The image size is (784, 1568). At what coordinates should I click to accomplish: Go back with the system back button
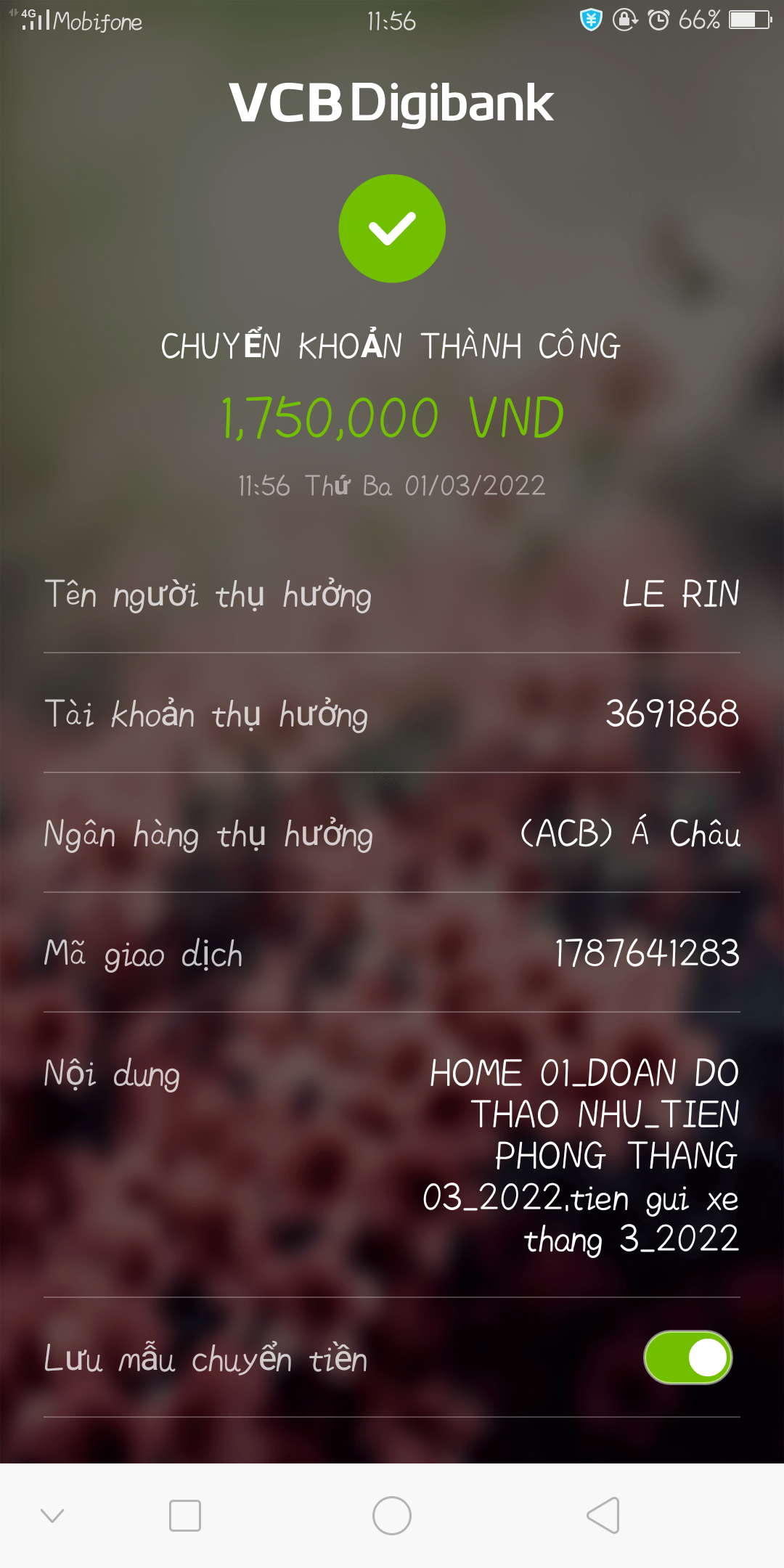[603, 1516]
